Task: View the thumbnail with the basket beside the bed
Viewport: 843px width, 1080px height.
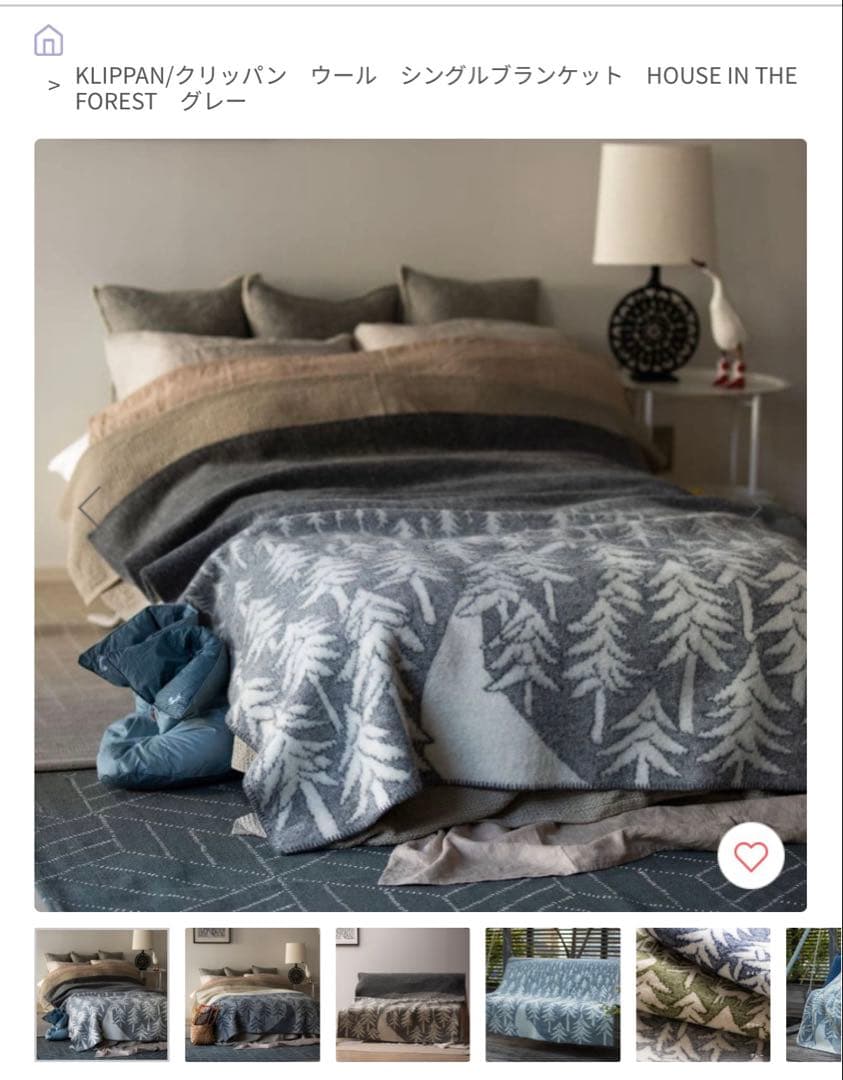Action: click(x=252, y=994)
